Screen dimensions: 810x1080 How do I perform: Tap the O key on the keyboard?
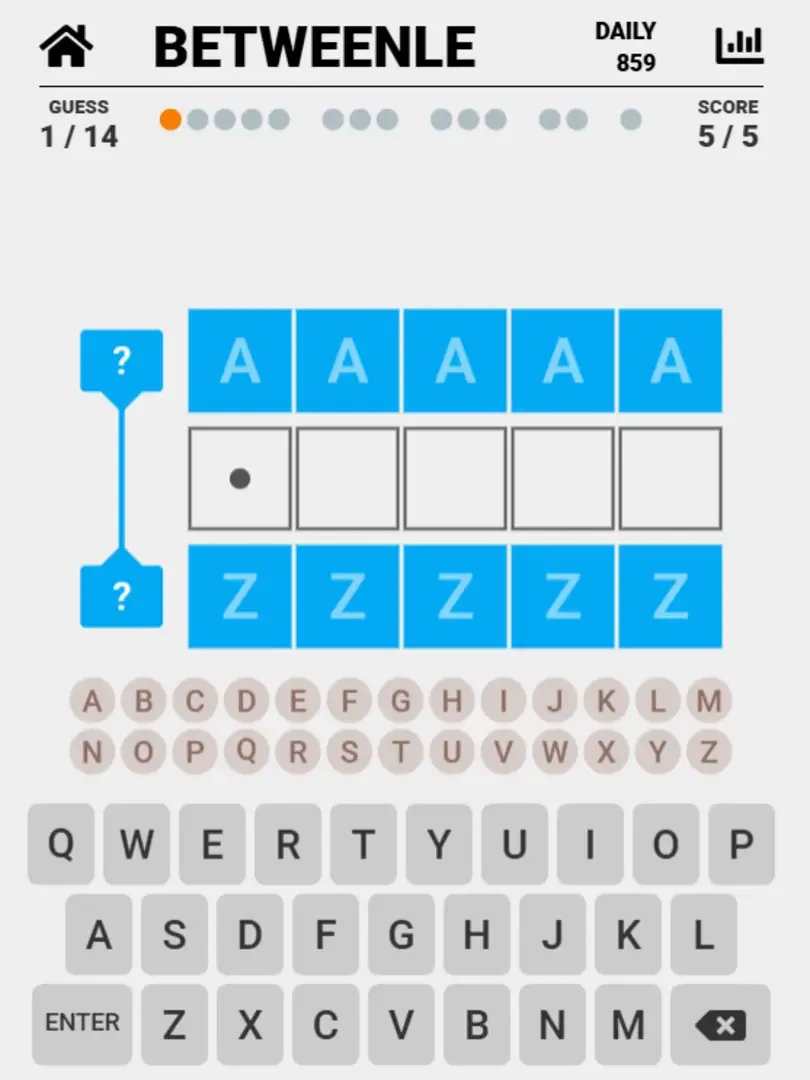click(x=665, y=845)
